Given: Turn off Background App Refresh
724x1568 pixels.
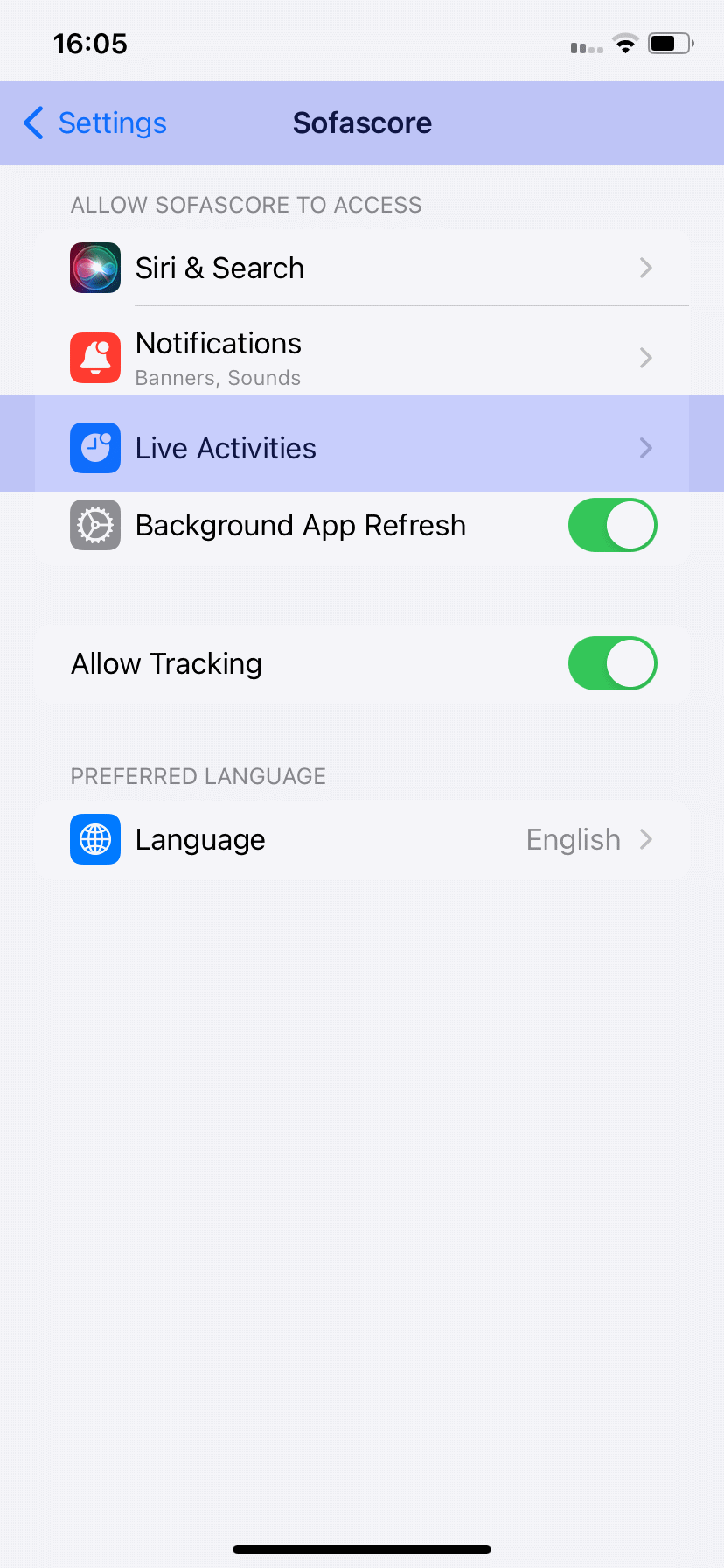Looking at the screenshot, I should coord(612,525).
